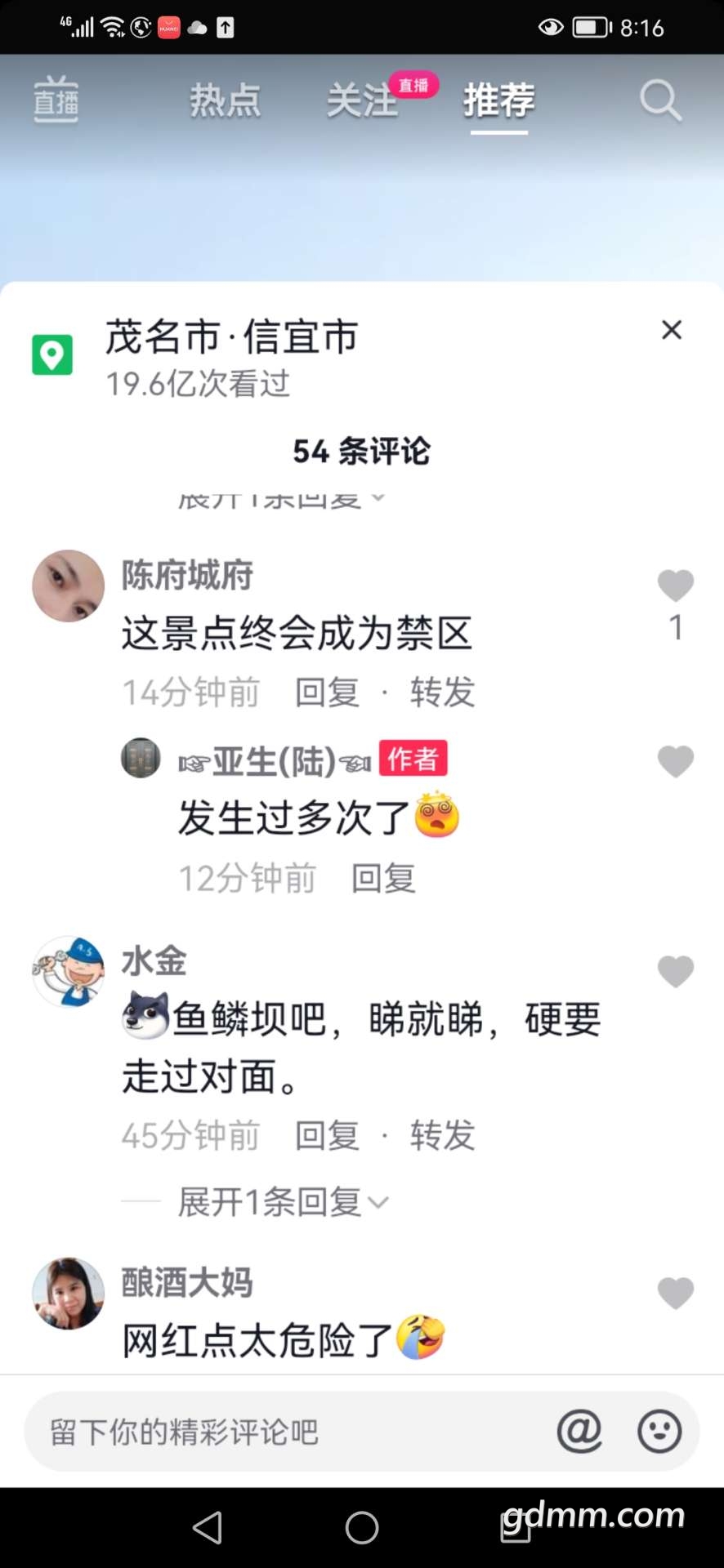Viewport: 724px width, 1568px height.
Task: Open 酿酒大妈's profile avatar
Action: 69,1294
